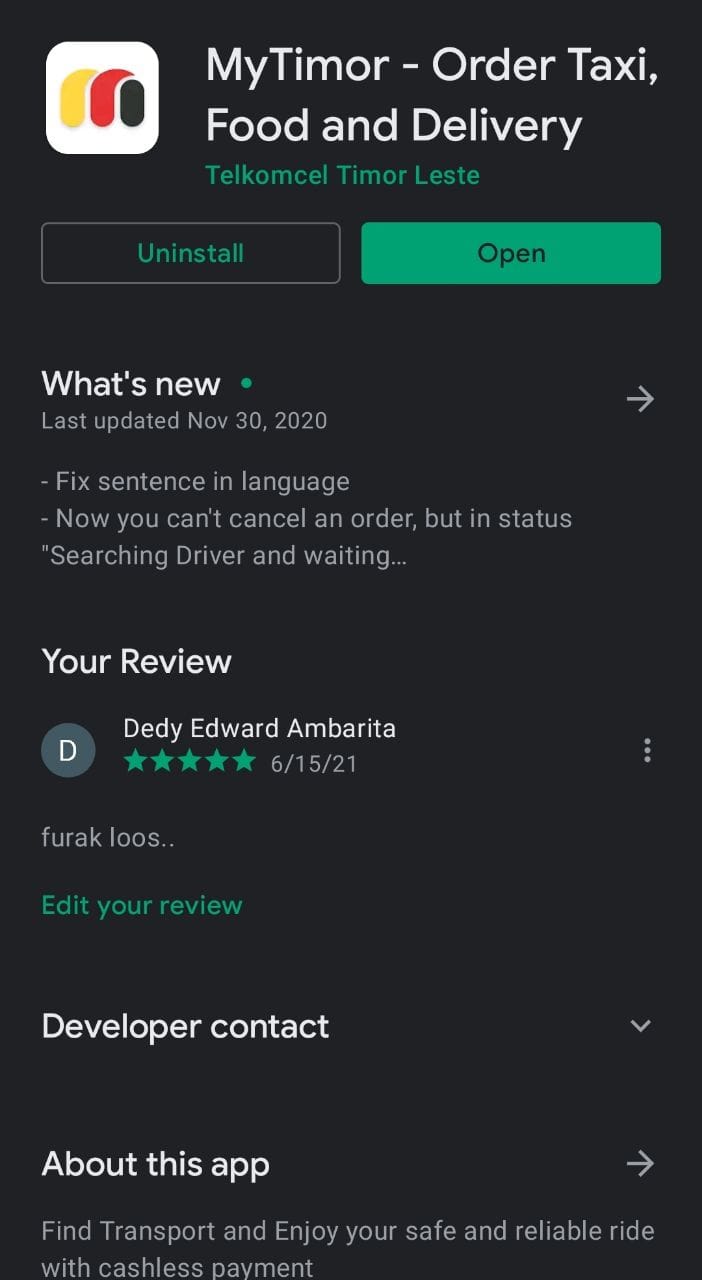Screen dimensions: 702x1280
Task: Open About this app arrow
Action: (x=639, y=1163)
